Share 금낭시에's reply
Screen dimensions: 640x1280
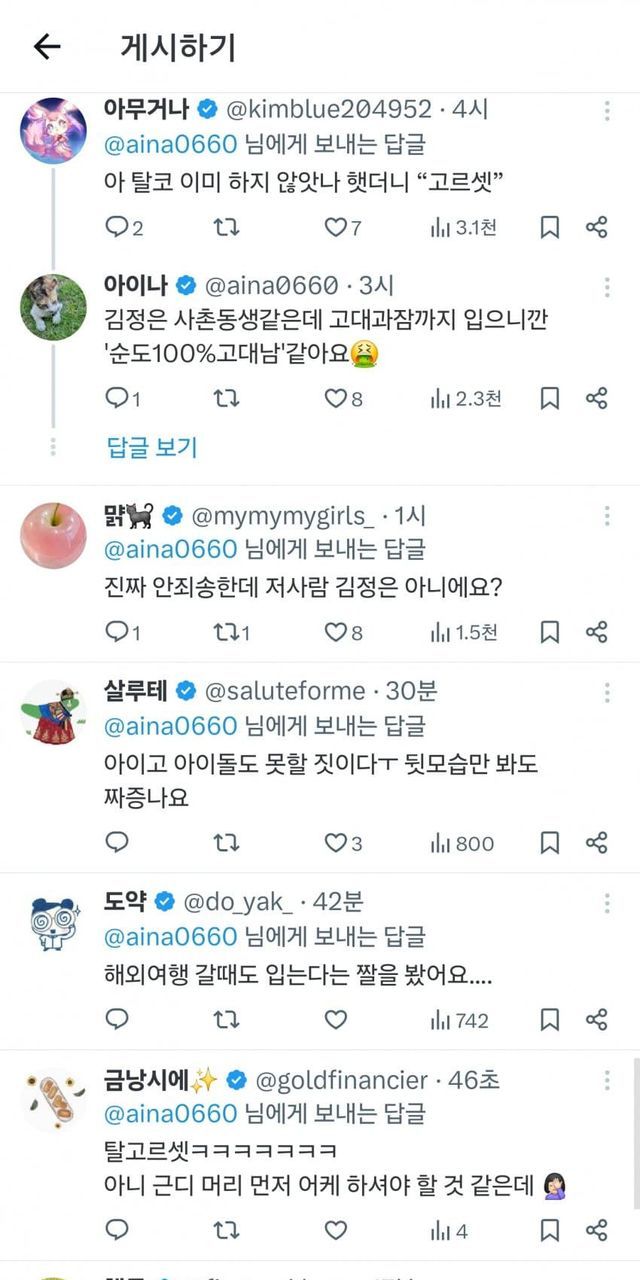pyautogui.click(x=597, y=1230)
